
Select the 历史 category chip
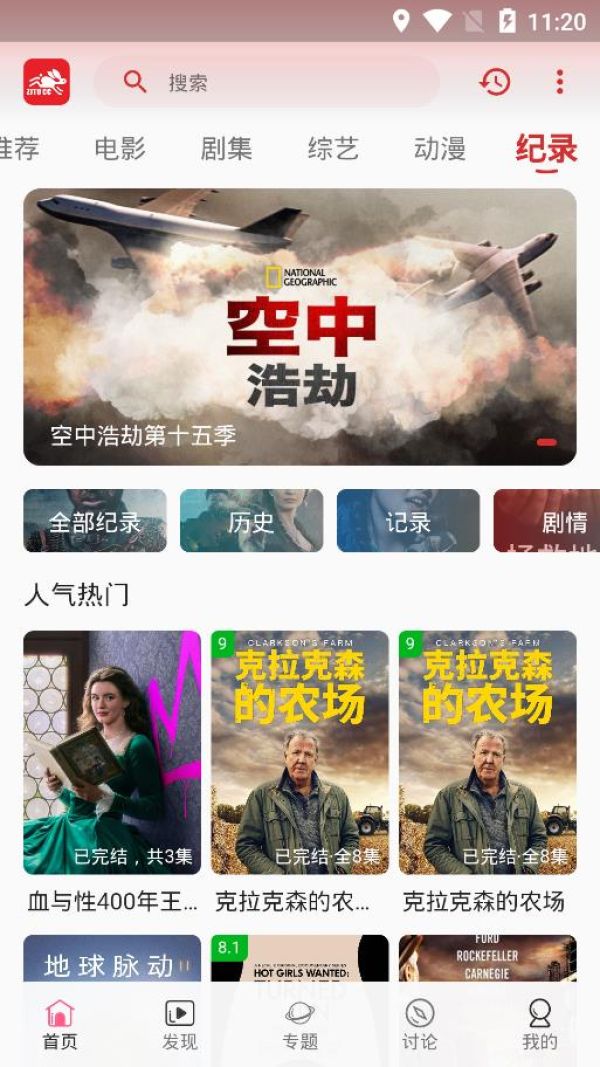pyautogui.click(x=251, y=521)
